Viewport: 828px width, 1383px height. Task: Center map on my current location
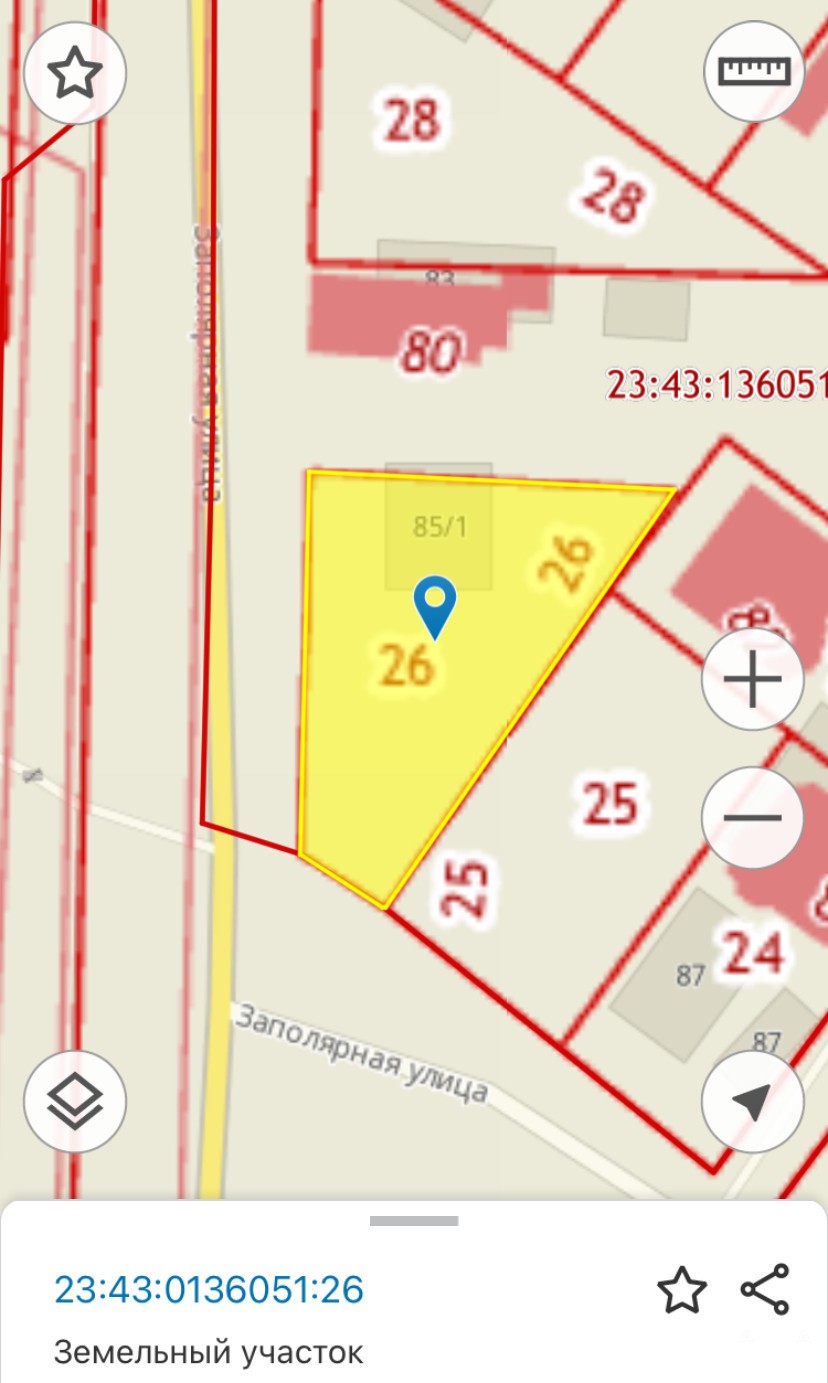click(753, 1102)
